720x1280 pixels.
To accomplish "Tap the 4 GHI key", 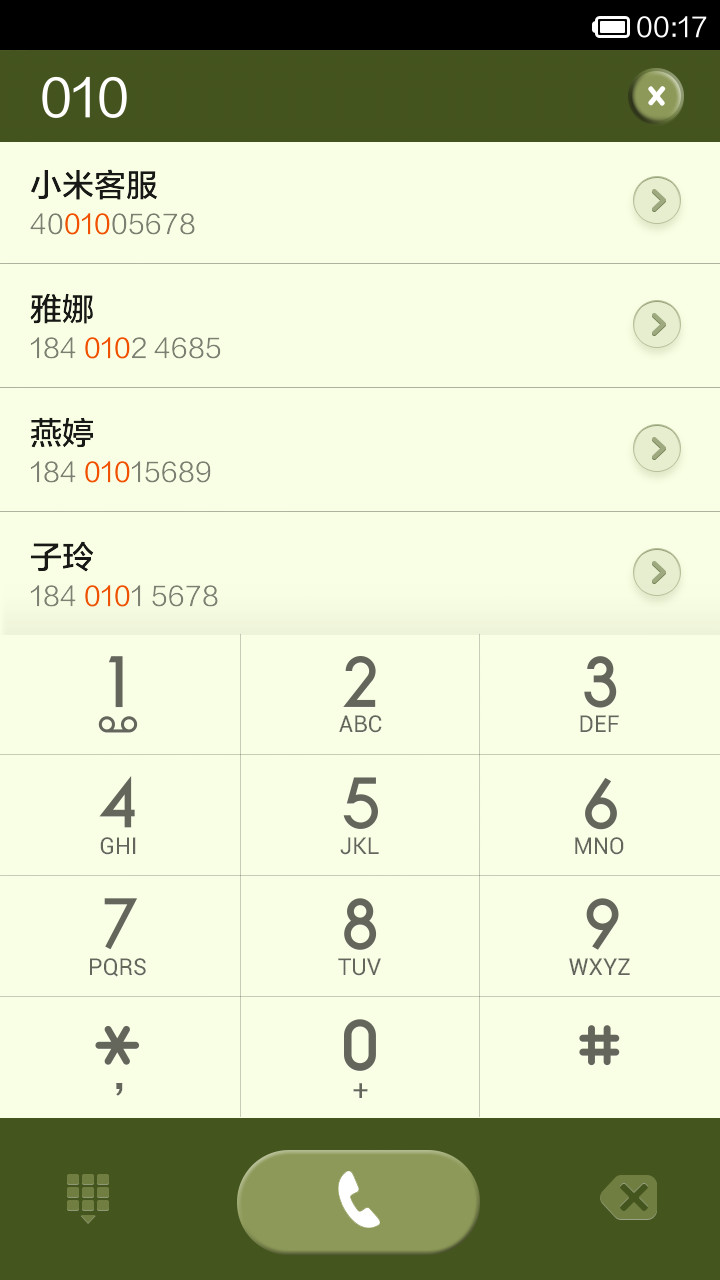I will (120, 815).
